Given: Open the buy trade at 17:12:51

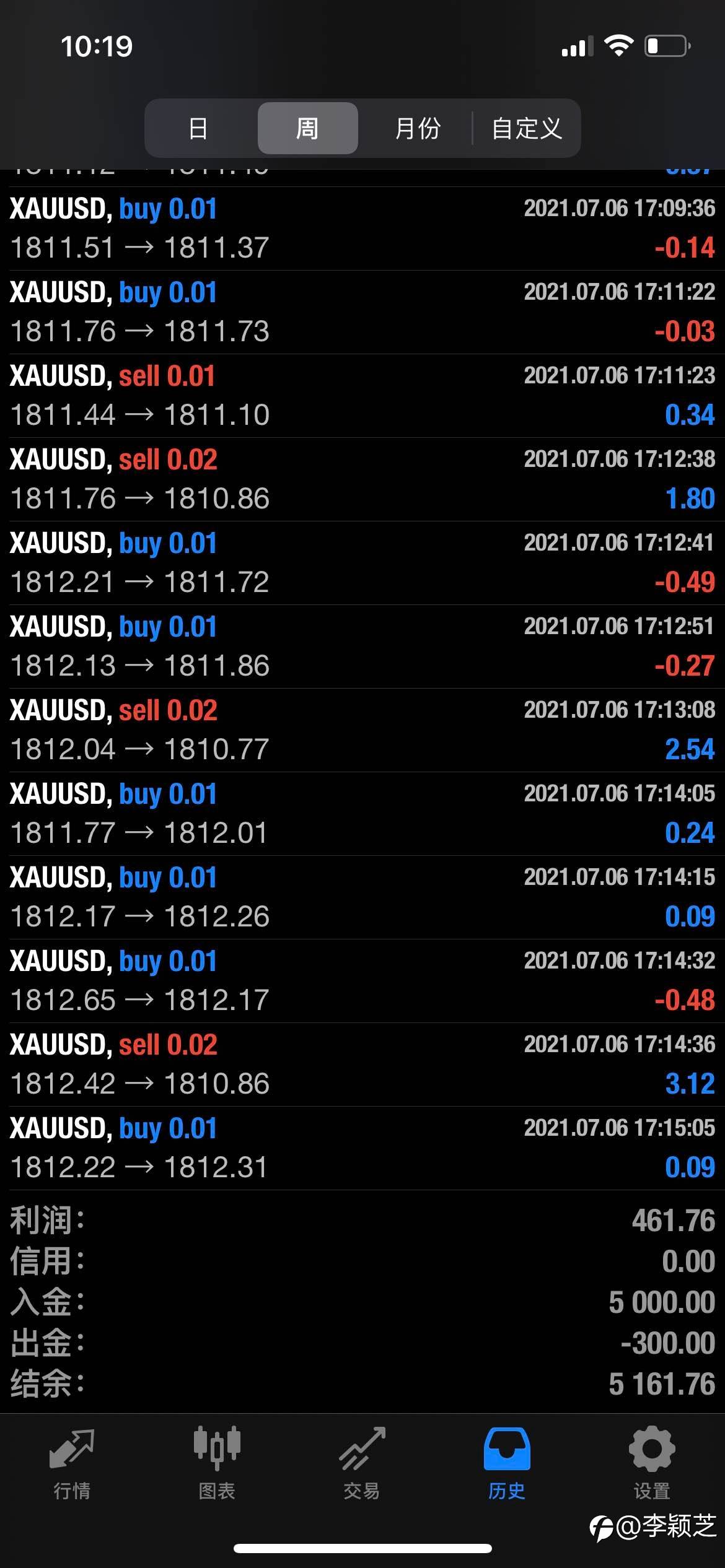Looking at the screenshot, I should pyautogui.click(x=362, y=647).
